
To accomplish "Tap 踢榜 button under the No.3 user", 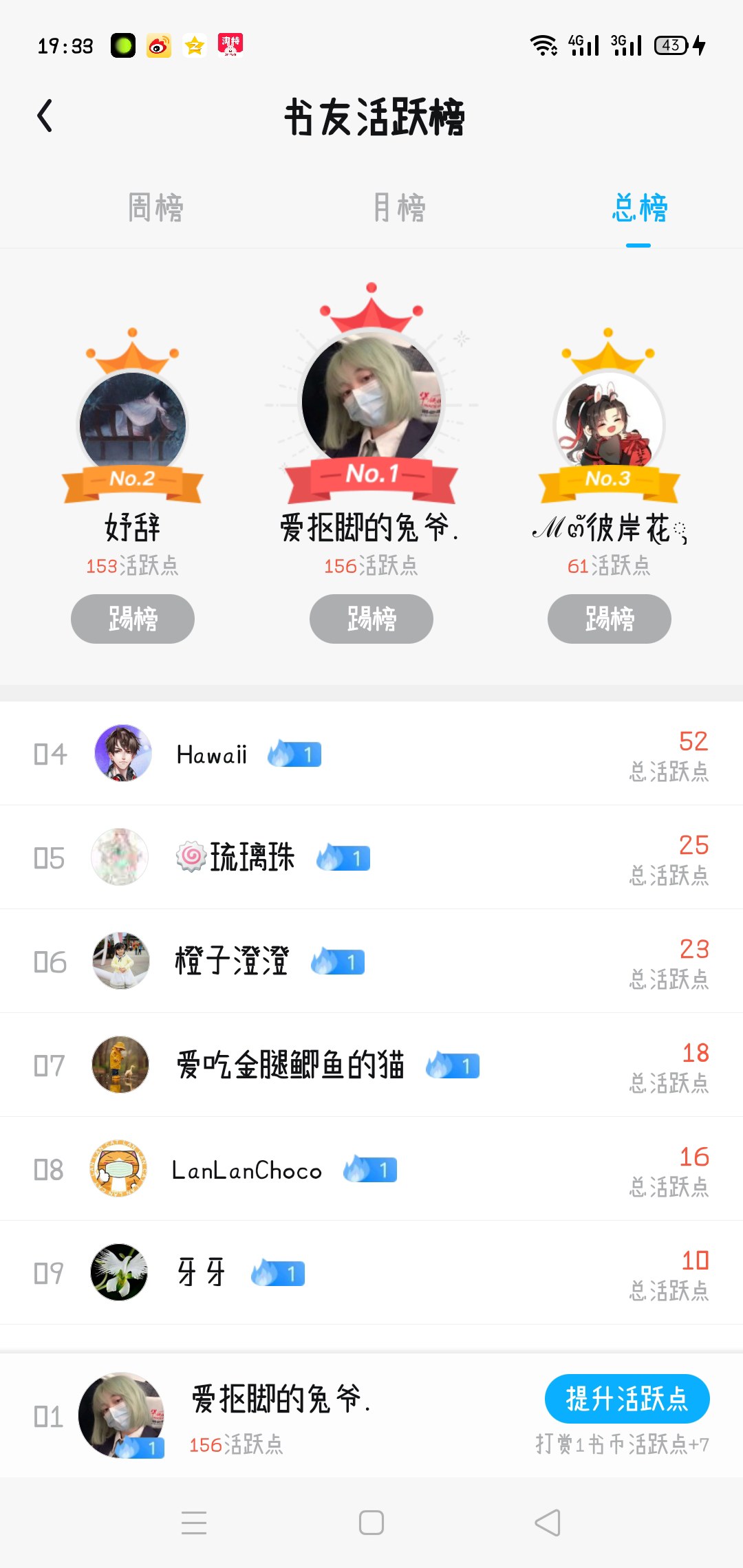I will pyautogui.click(x=610, y=619).
